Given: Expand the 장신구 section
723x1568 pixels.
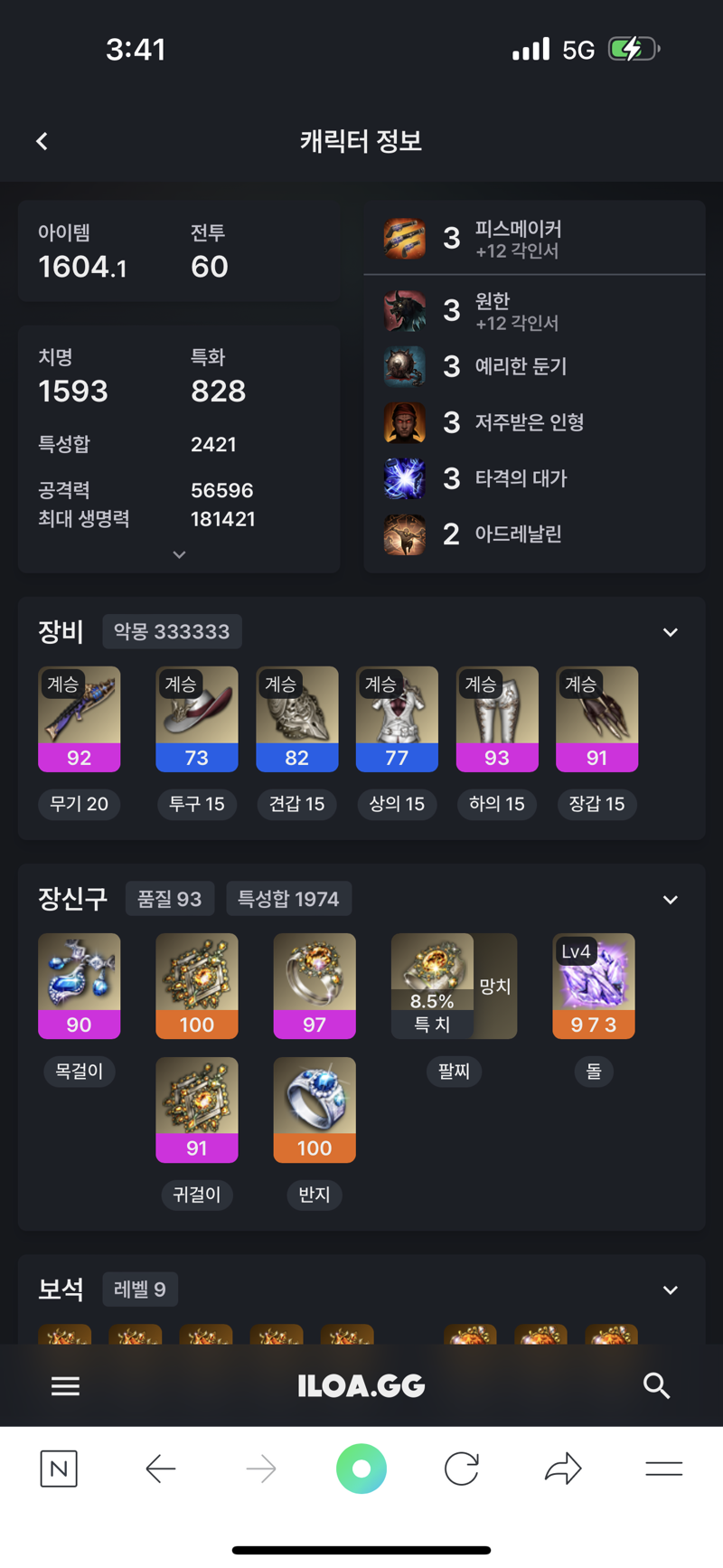Looking at the screenshot, I should [670, 900].
